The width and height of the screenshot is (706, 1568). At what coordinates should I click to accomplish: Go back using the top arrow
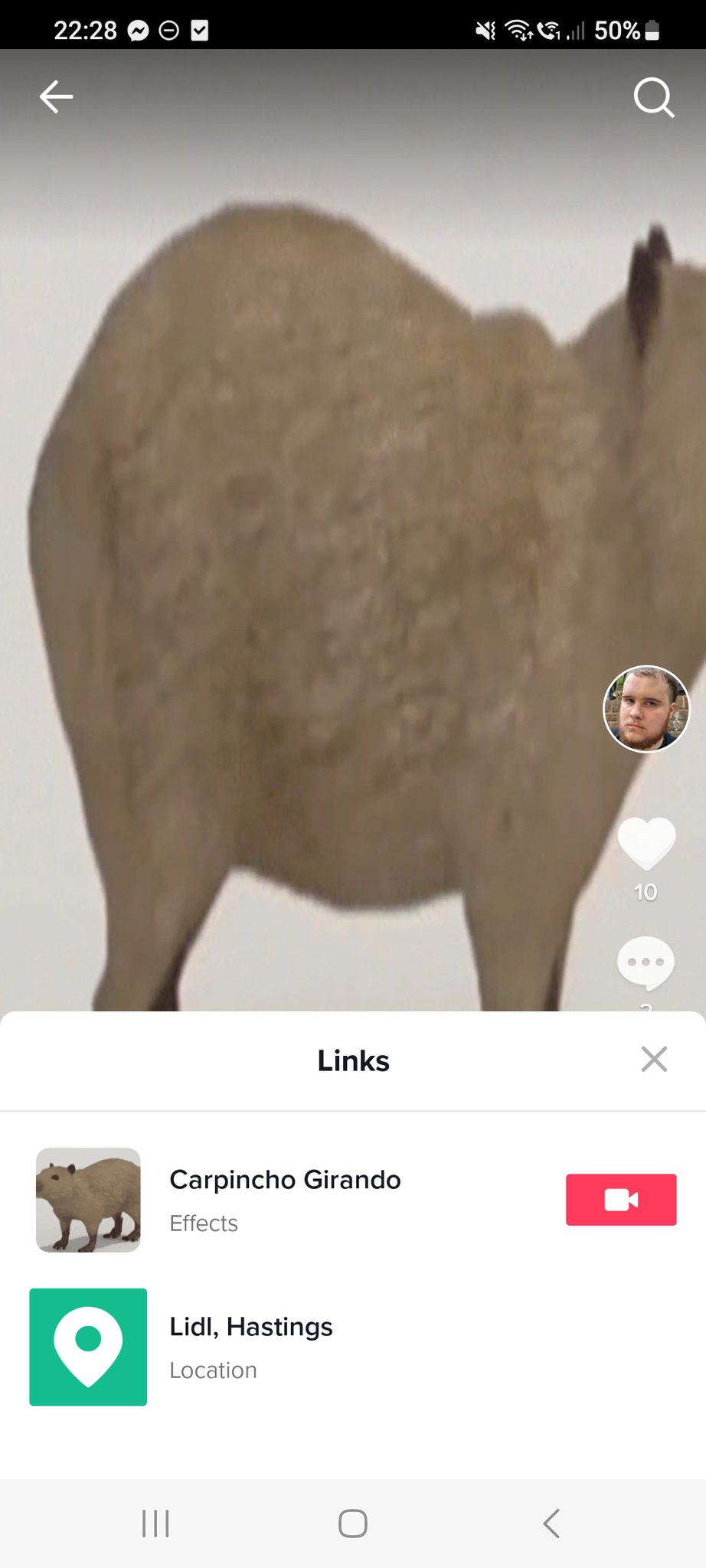point(56,97)
